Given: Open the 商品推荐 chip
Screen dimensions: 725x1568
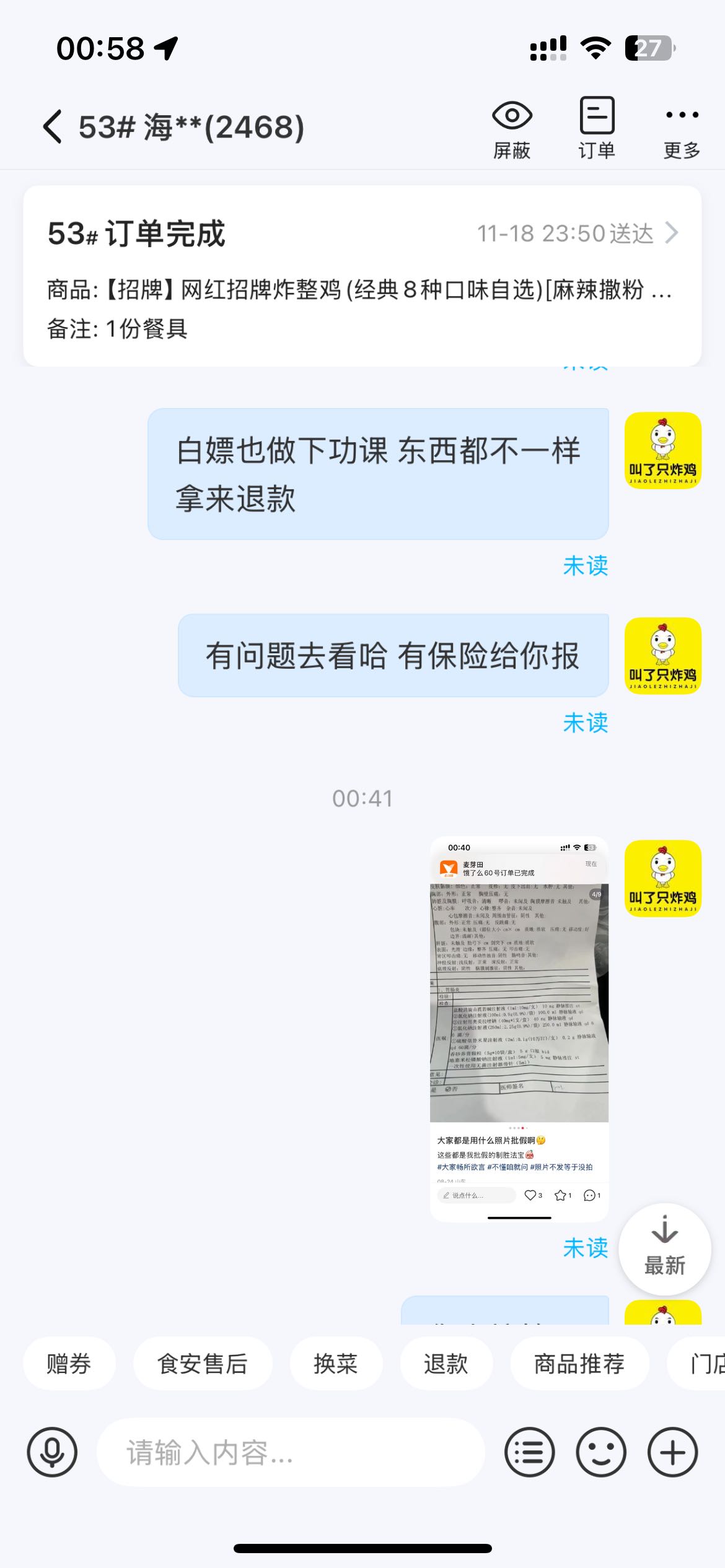Looking at the screenshot, I should 579,1364.
